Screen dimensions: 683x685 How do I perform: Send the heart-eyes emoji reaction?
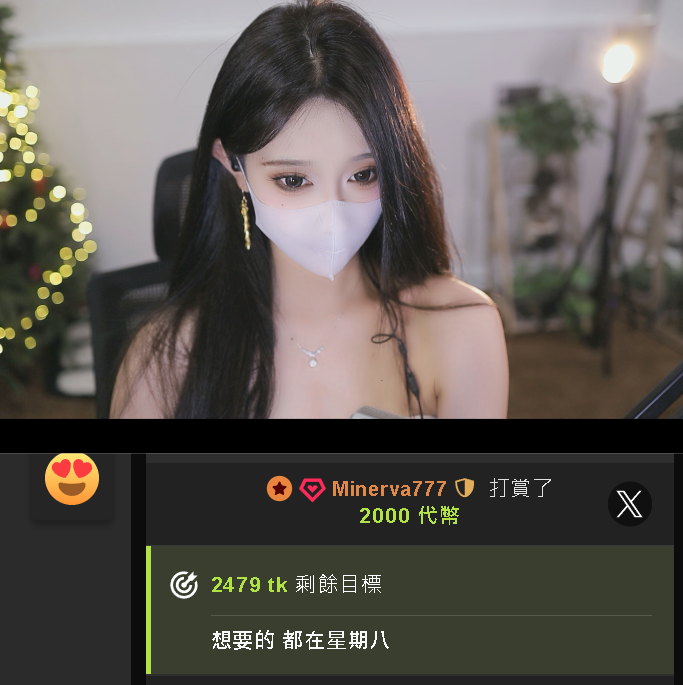(x=72, y=479)
